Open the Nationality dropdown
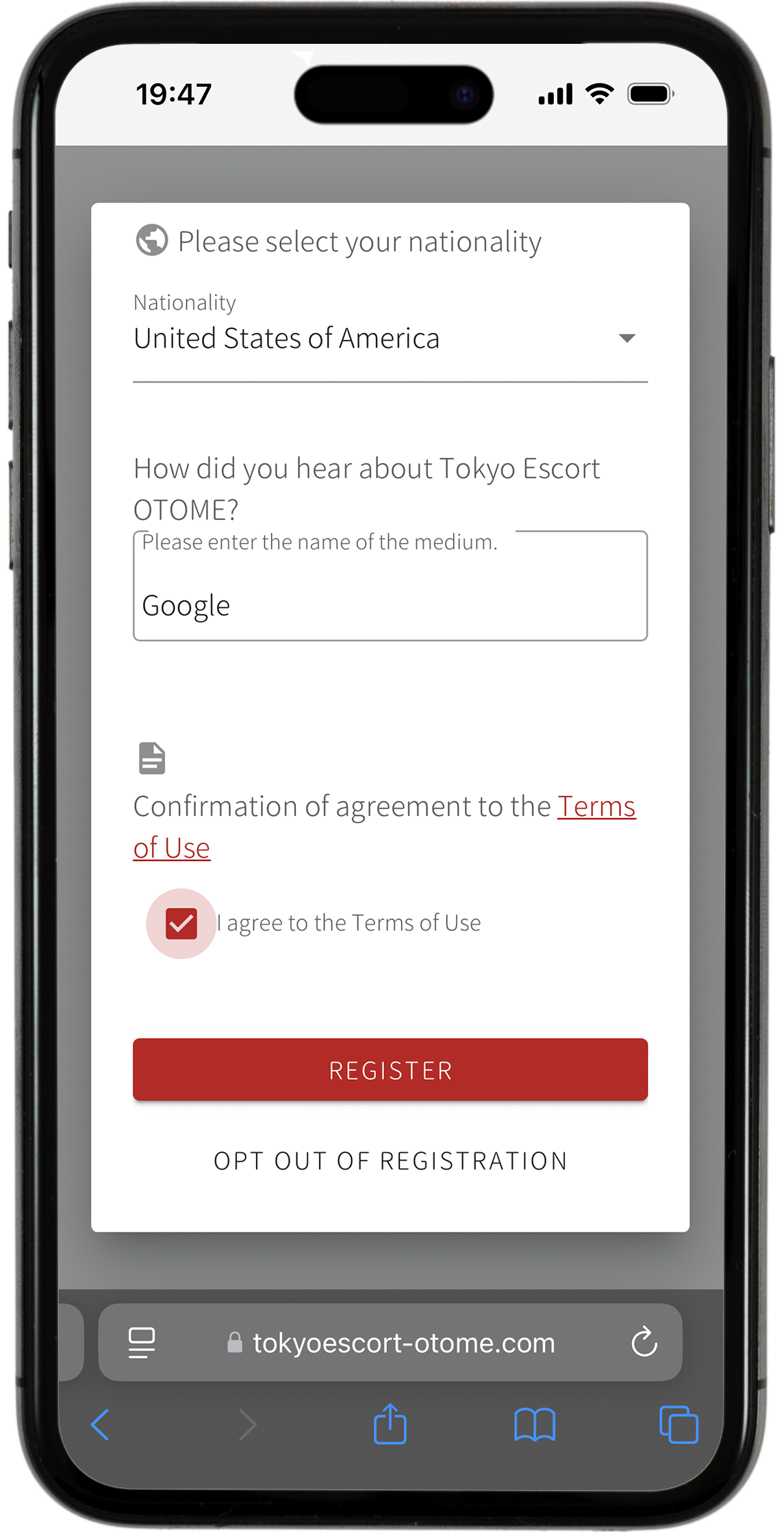This screenshot has width=784, height=1536. click(x=390, y=338)
